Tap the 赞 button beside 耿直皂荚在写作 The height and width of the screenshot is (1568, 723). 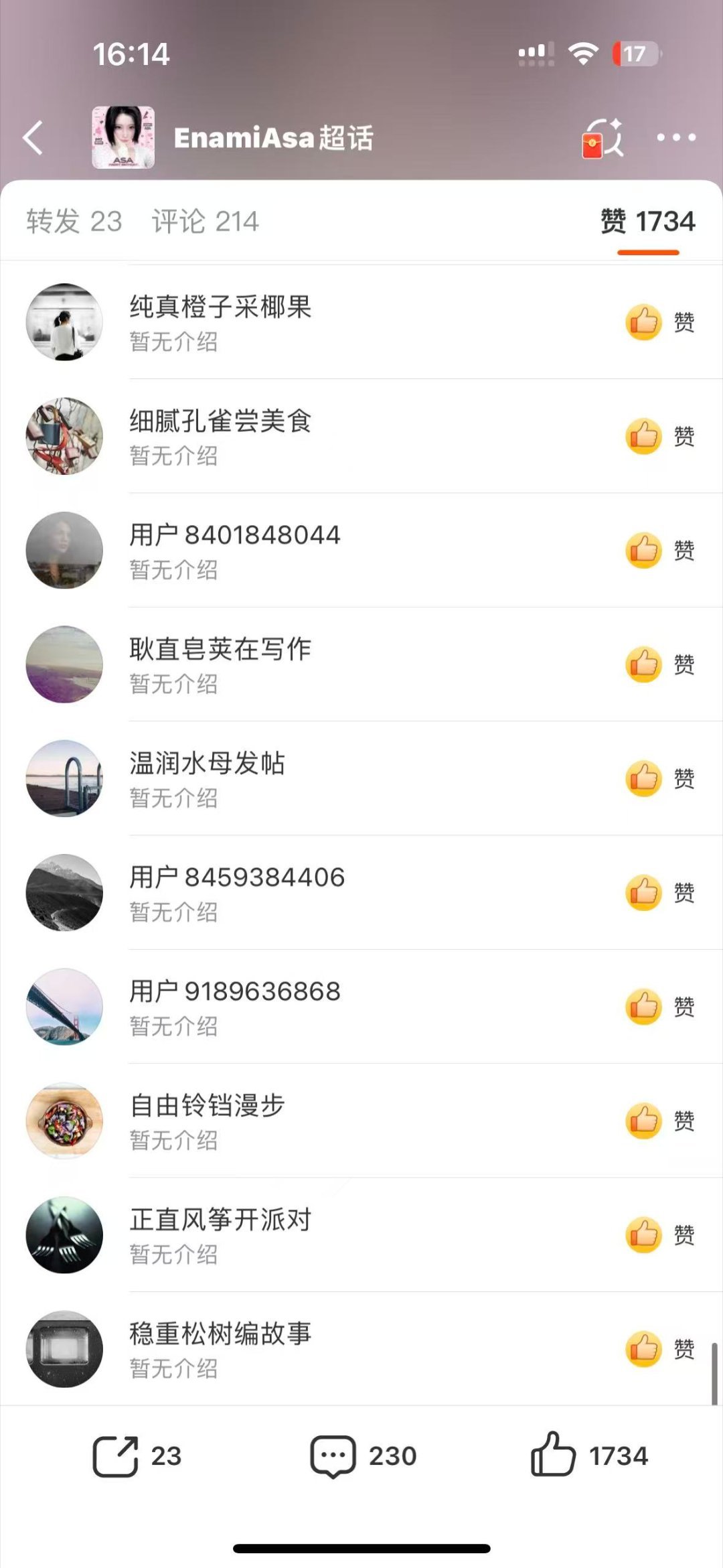660,664
